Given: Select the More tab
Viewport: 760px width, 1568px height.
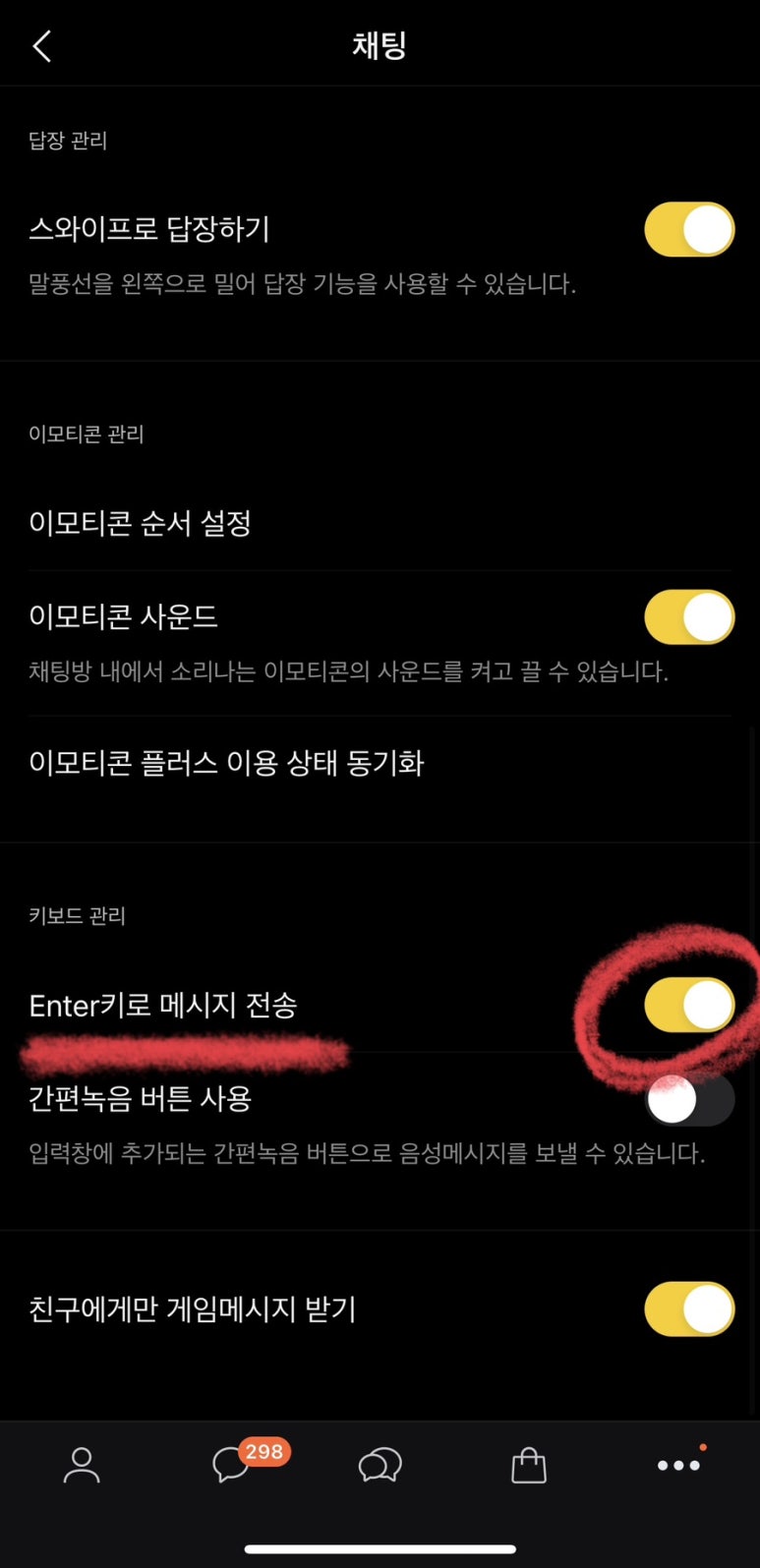Looking at the screenshot, I should coord(678,1465).
